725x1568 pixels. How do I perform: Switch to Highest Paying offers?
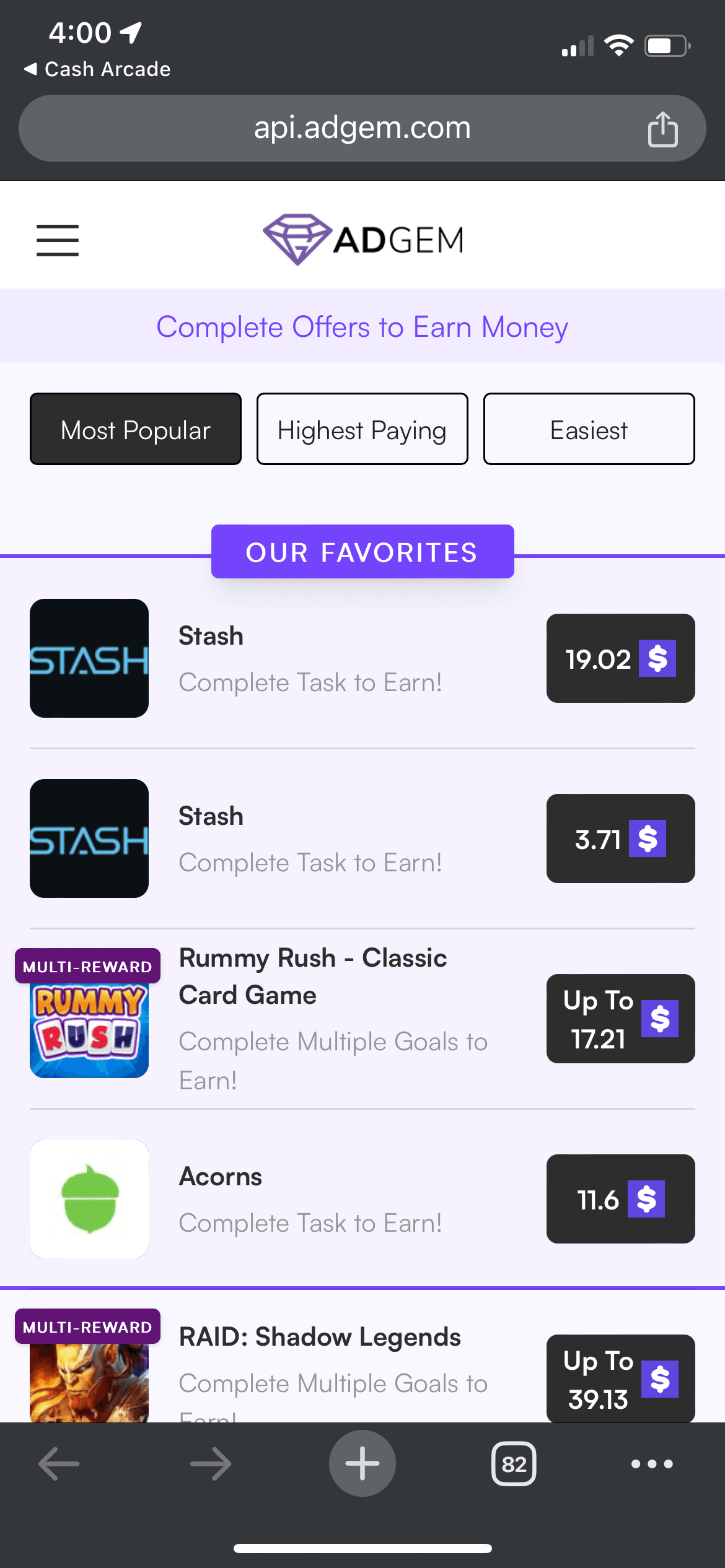click(362, 429)
